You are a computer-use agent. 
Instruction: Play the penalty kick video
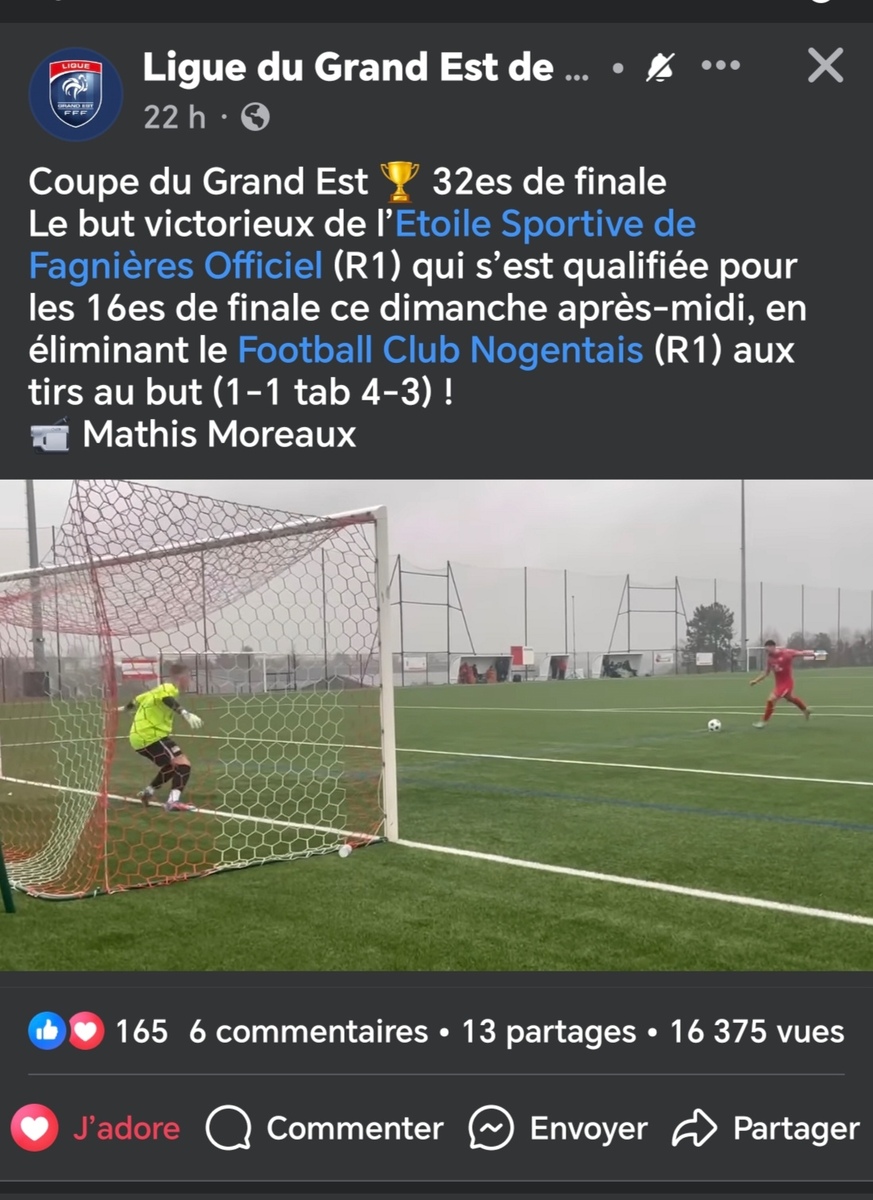point(436,725)
